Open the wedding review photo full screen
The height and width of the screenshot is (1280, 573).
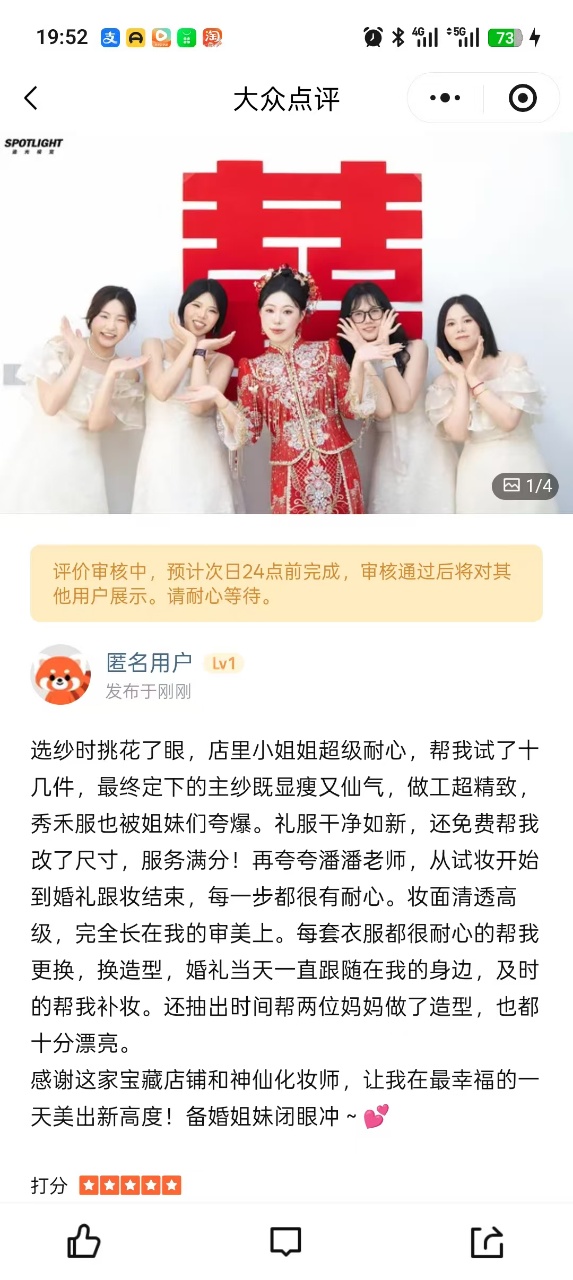pyautogui.click(x=286, y=324)
